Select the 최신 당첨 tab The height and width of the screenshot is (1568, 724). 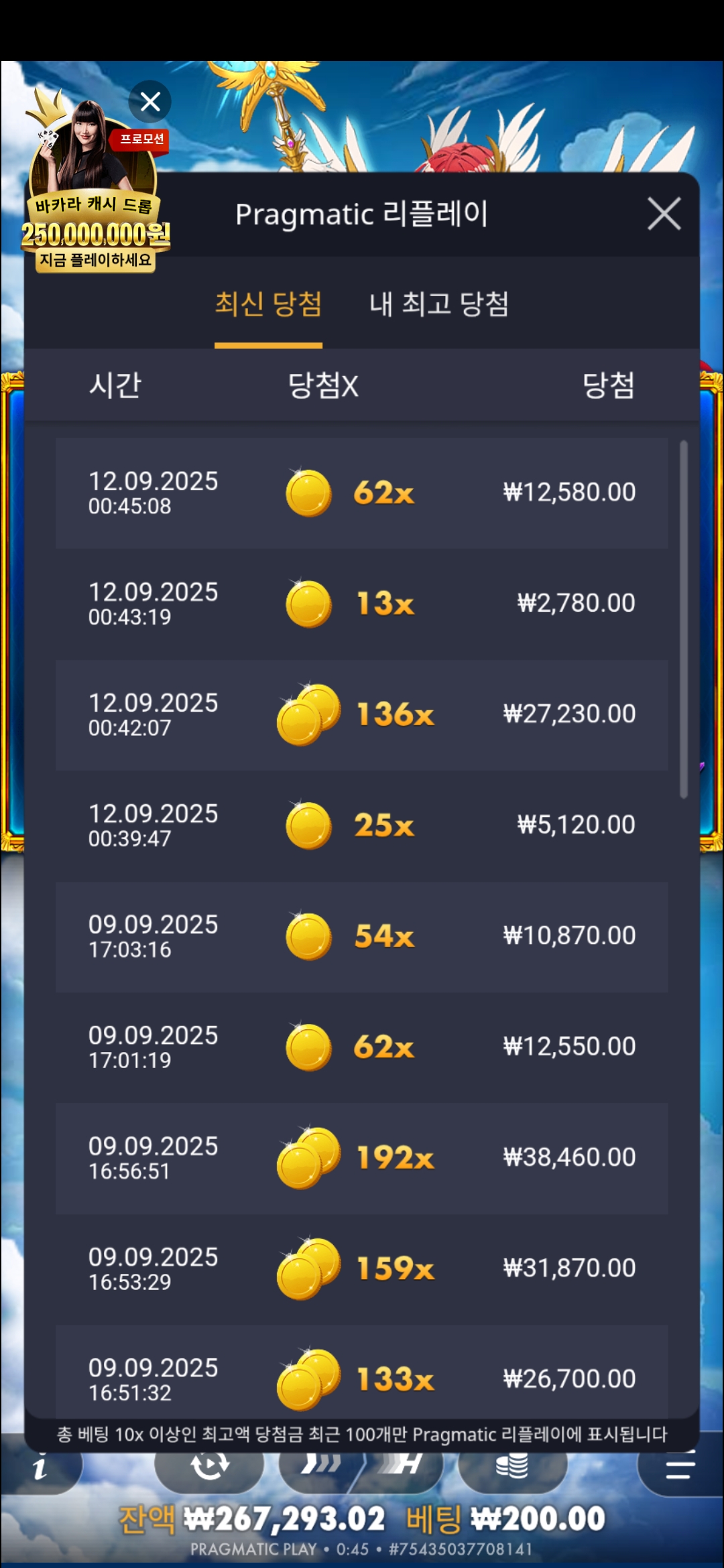(x=268, y=305)
